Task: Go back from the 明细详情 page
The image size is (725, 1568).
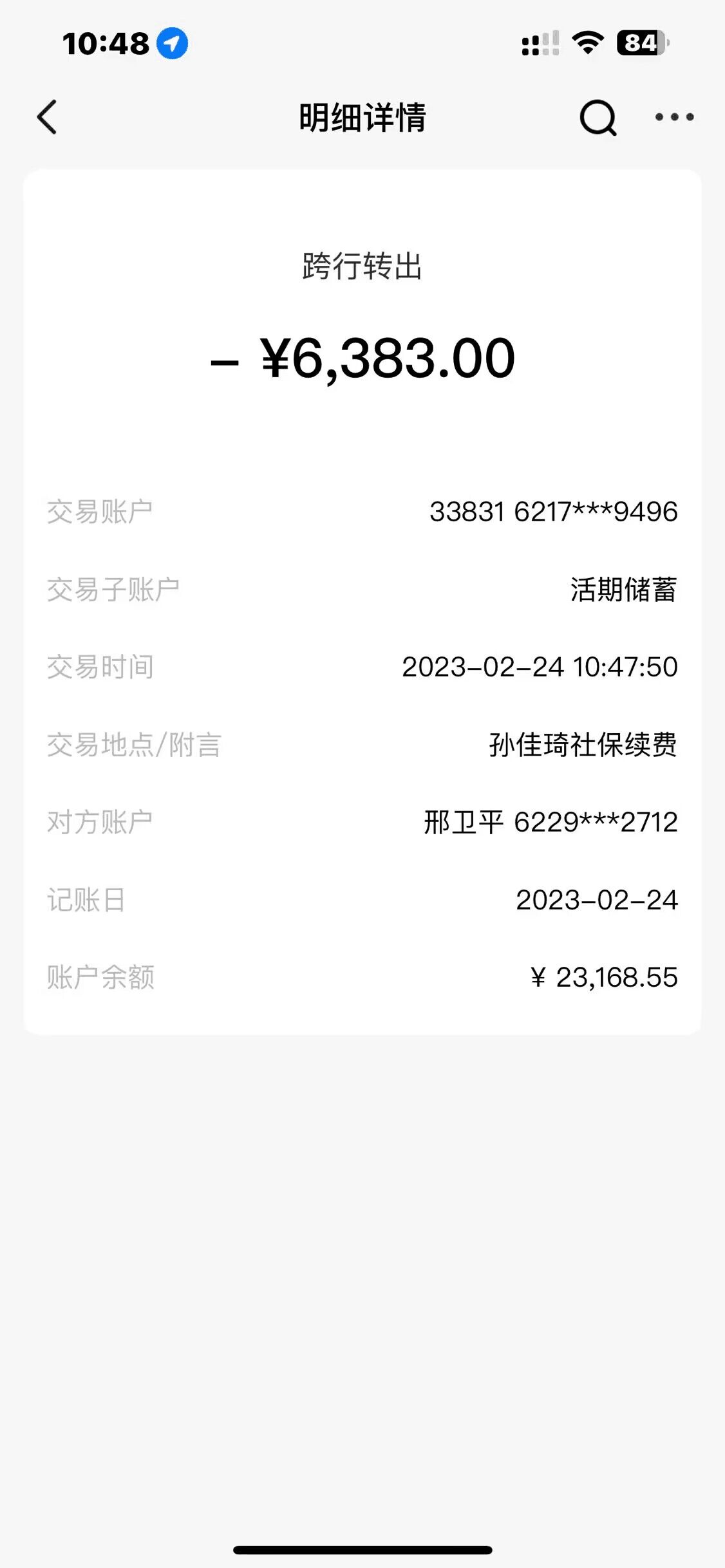Action: click(x=47, y=117)
